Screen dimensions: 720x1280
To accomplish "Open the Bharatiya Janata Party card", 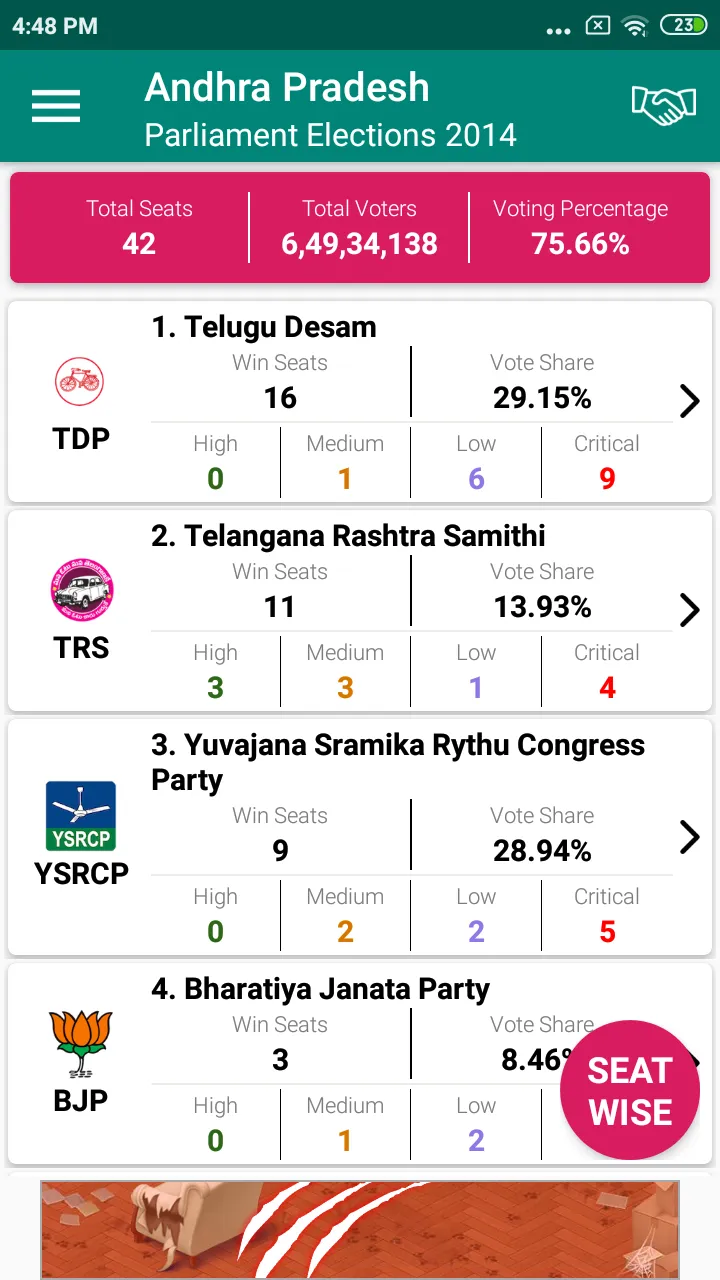I will 360,1063.
